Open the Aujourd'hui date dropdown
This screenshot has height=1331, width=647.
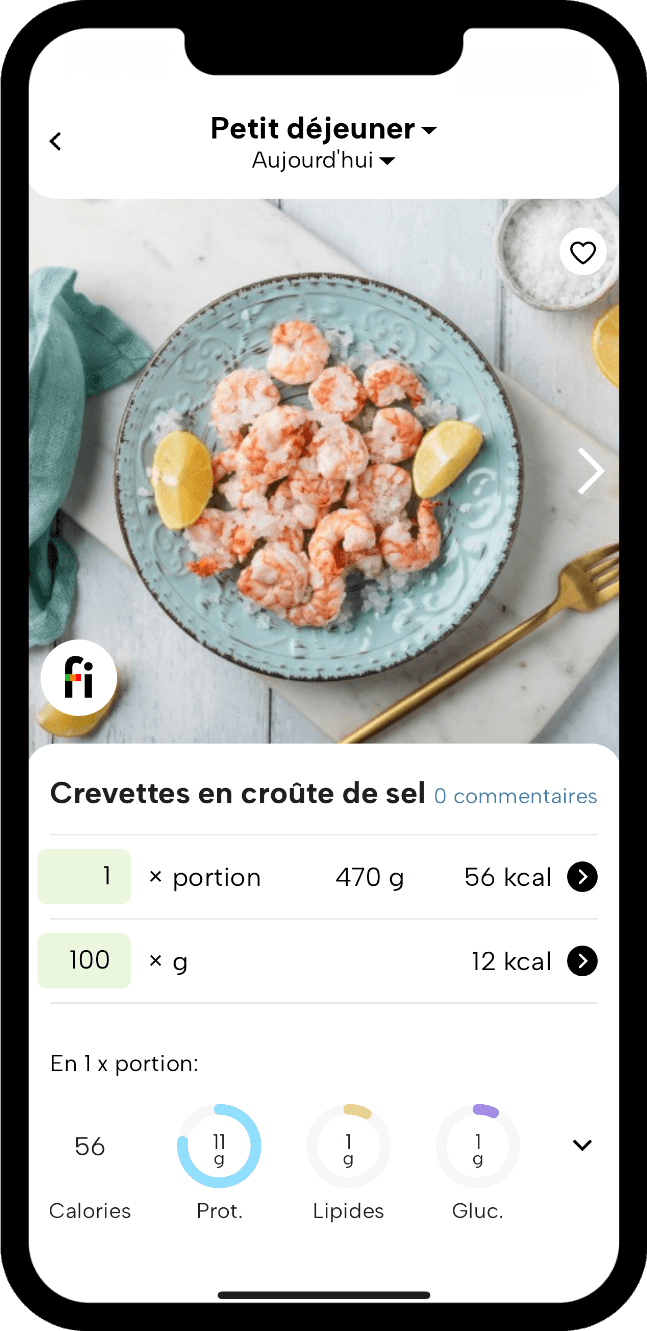tap(323, 161)
